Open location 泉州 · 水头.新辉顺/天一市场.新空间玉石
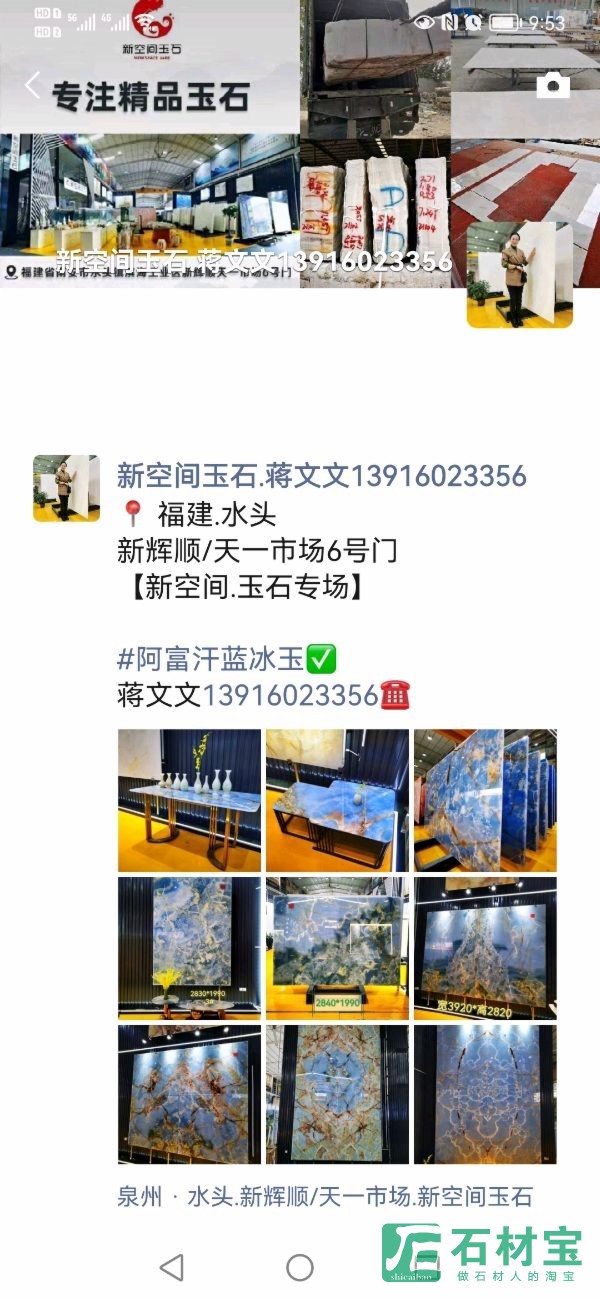The image size is (600, 1300). [325, 1196]
